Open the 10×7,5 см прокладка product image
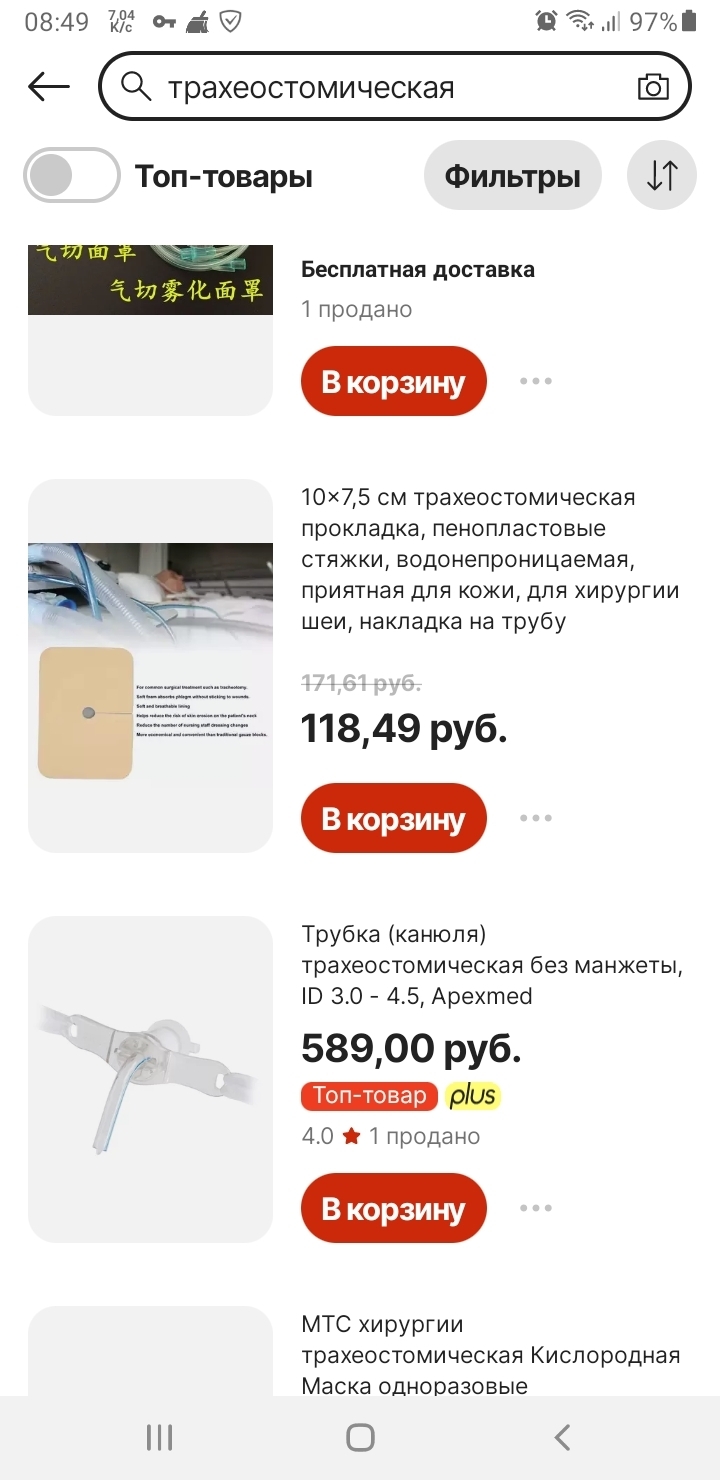The image size is (720, 1480). [150, 665]
